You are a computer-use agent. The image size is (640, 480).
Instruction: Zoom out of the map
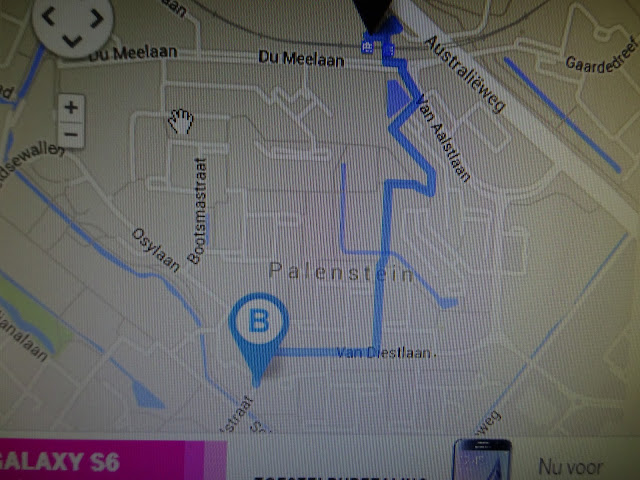coord(72,133)
